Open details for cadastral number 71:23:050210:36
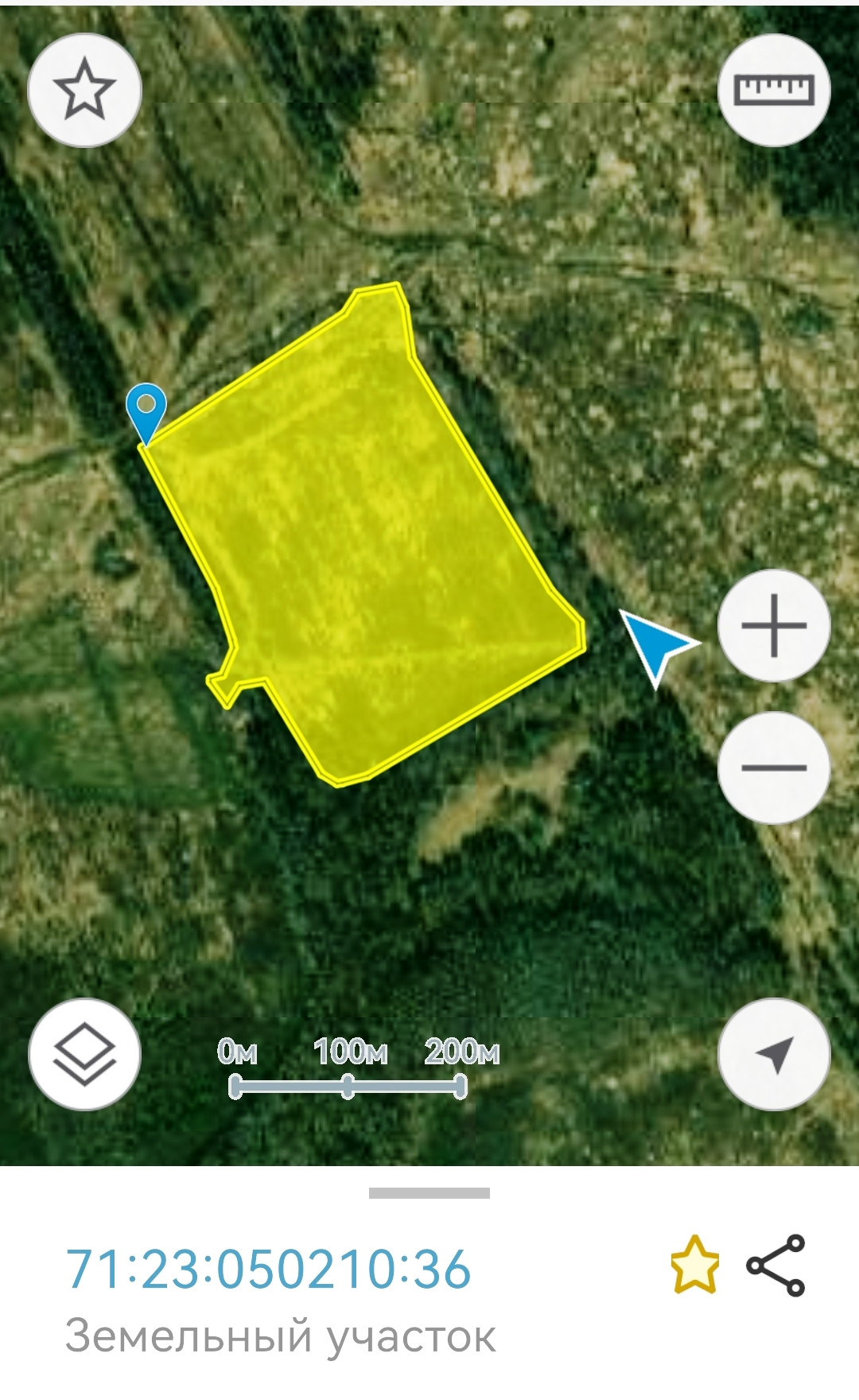Screen dimensions: 859x1400 (269, 1268)
